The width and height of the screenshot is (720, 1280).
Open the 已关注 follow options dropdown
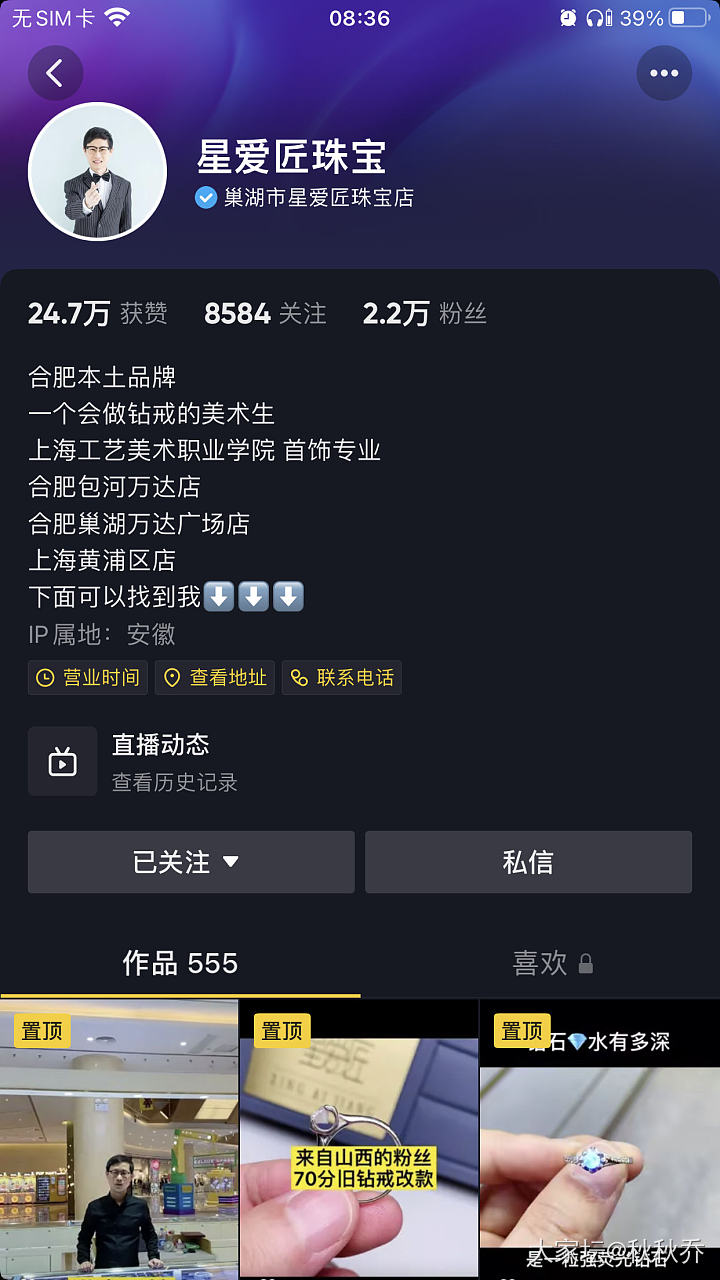click(191, 862)
